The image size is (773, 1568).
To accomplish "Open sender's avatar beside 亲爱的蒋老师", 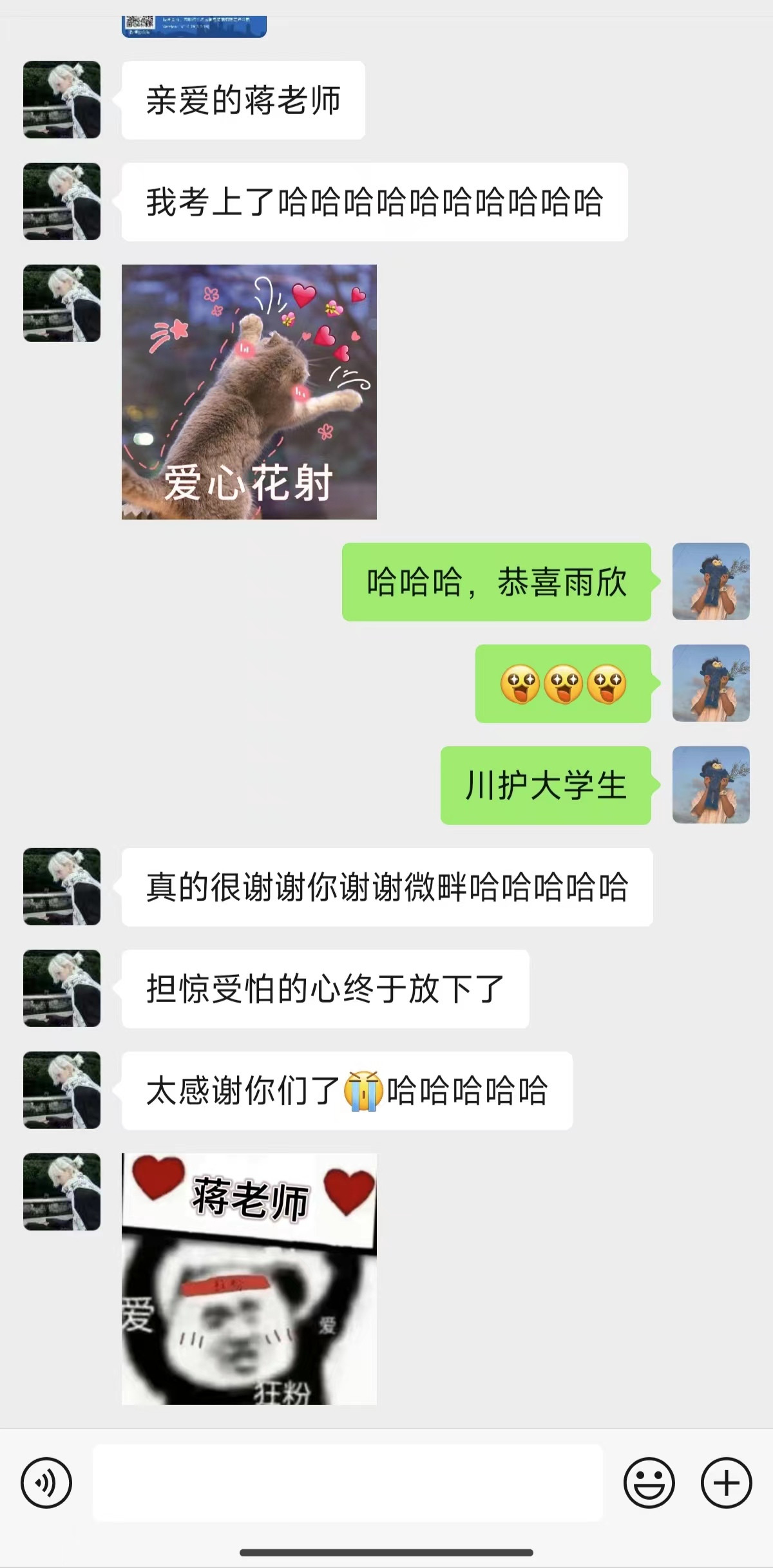I will click(x=62, y=100).
